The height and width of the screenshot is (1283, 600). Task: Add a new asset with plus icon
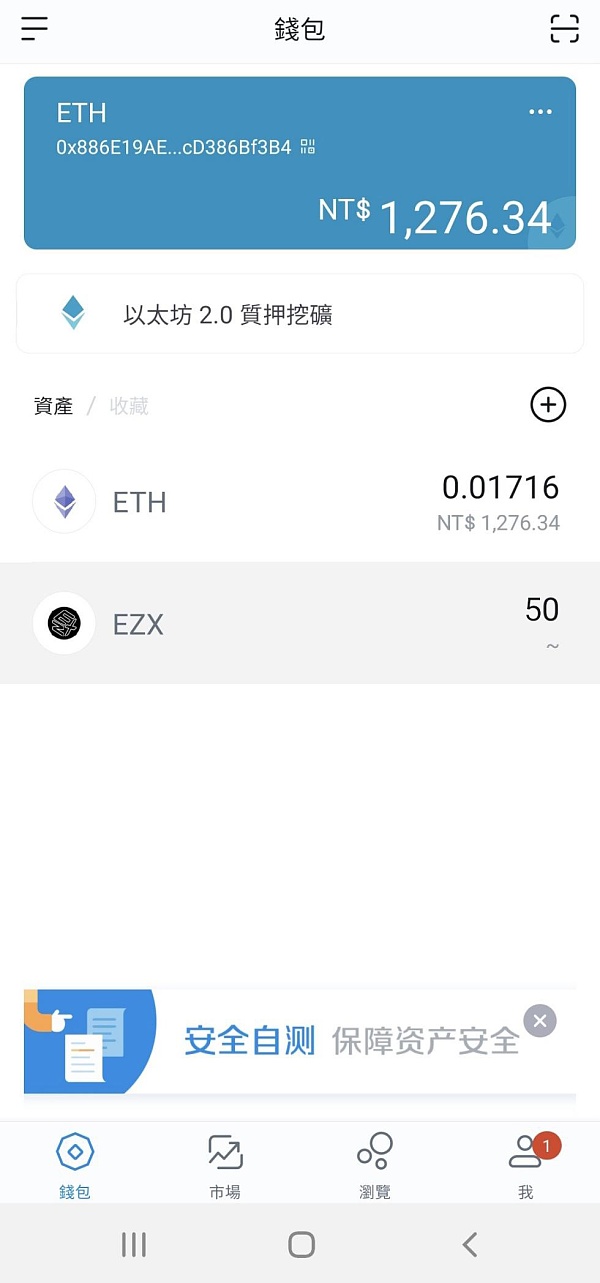coord(547,405)
